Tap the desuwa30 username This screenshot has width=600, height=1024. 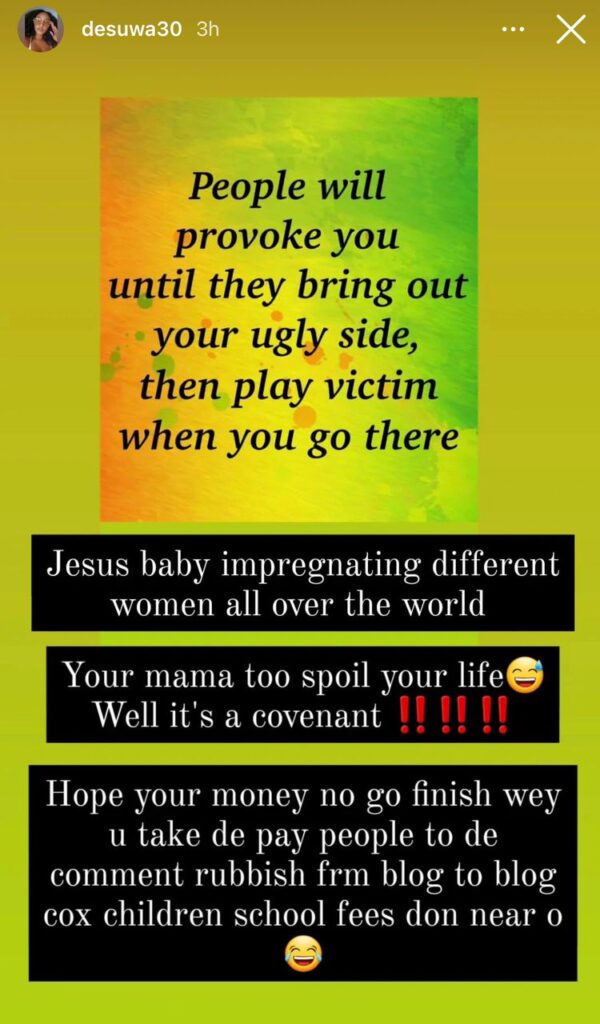(131, 30)
